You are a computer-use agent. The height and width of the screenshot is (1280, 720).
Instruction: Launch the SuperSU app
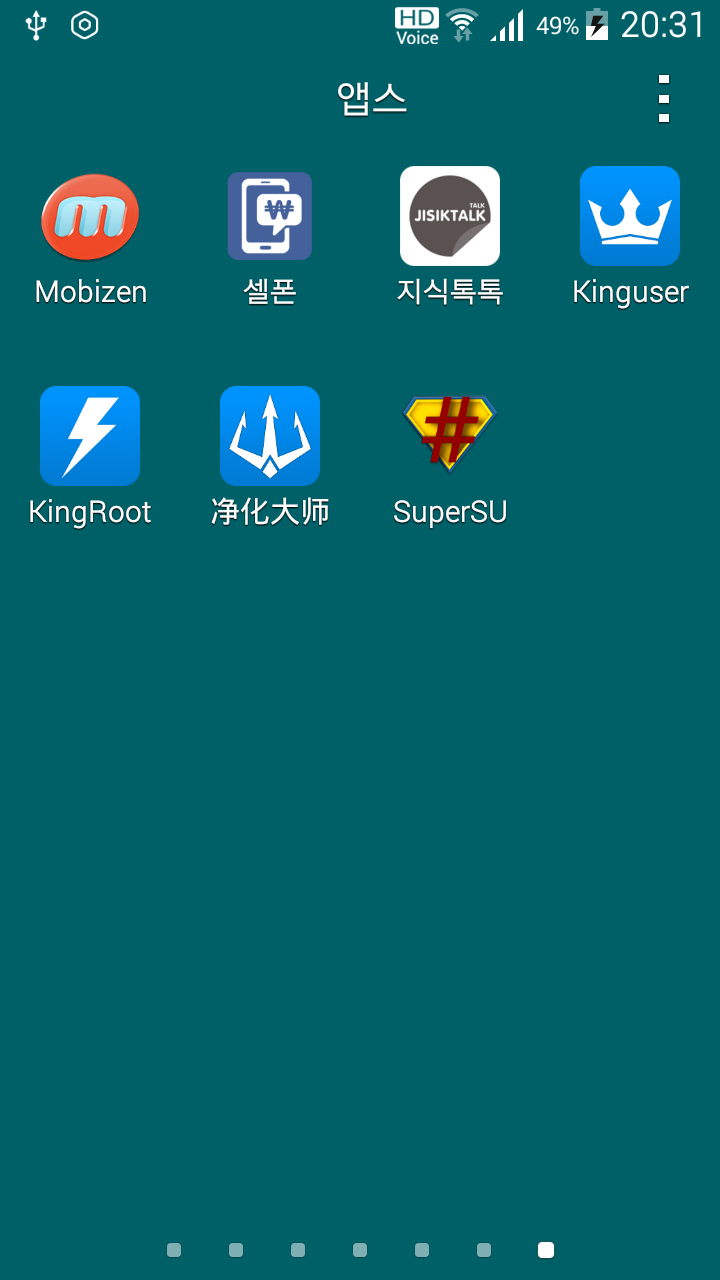pos(450,437)
